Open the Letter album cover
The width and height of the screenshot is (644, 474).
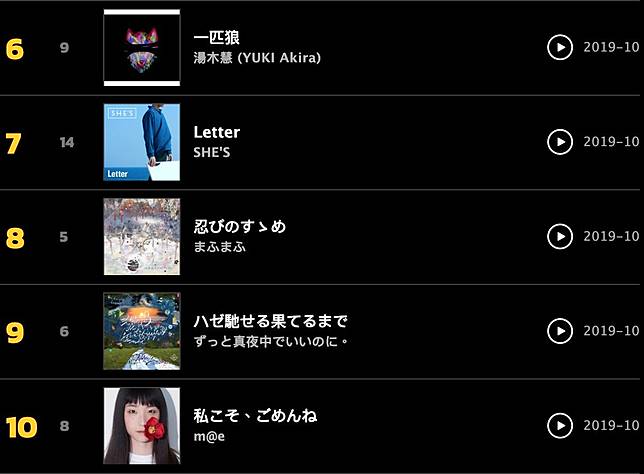(x=142, y=142)
